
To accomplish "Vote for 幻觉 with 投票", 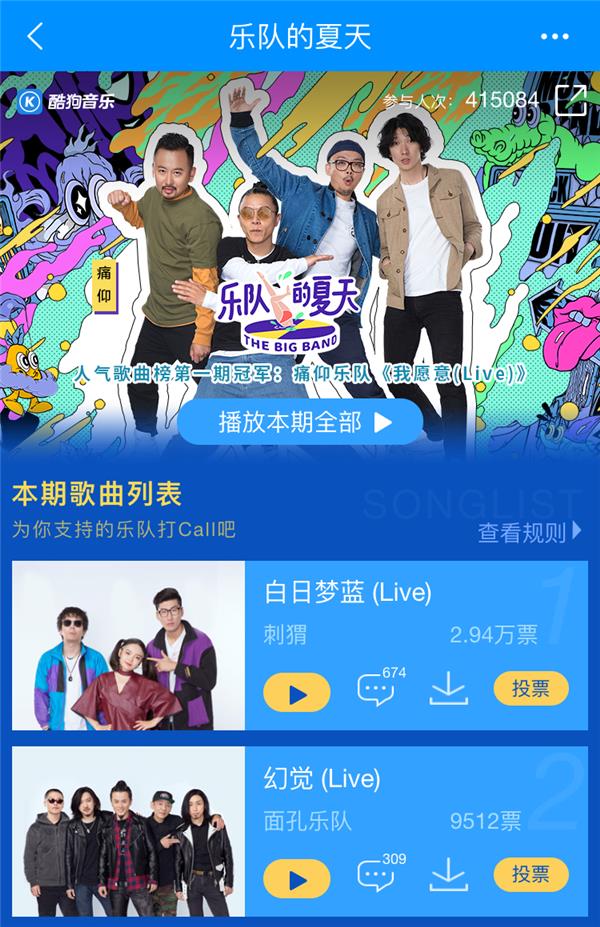I will pos(531,874).
